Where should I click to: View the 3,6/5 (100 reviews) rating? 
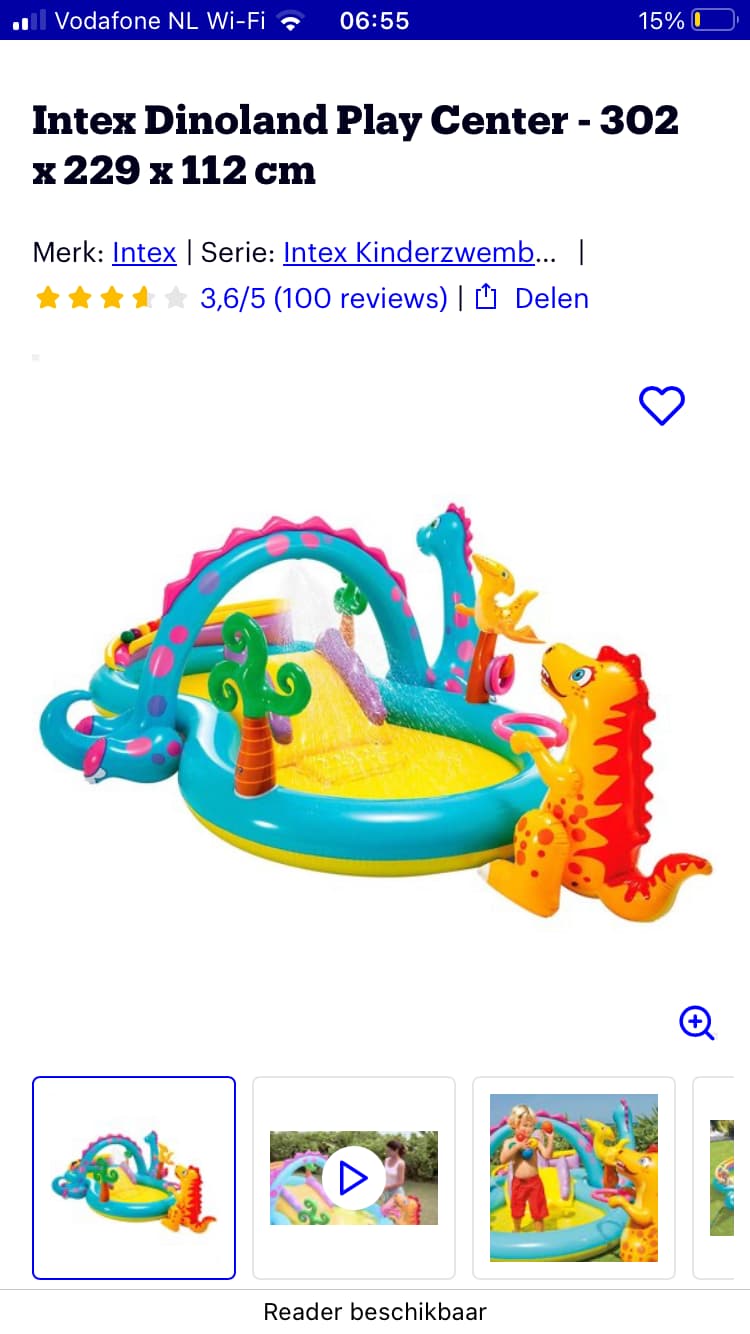pyautogui.click(x=324, y=298)
